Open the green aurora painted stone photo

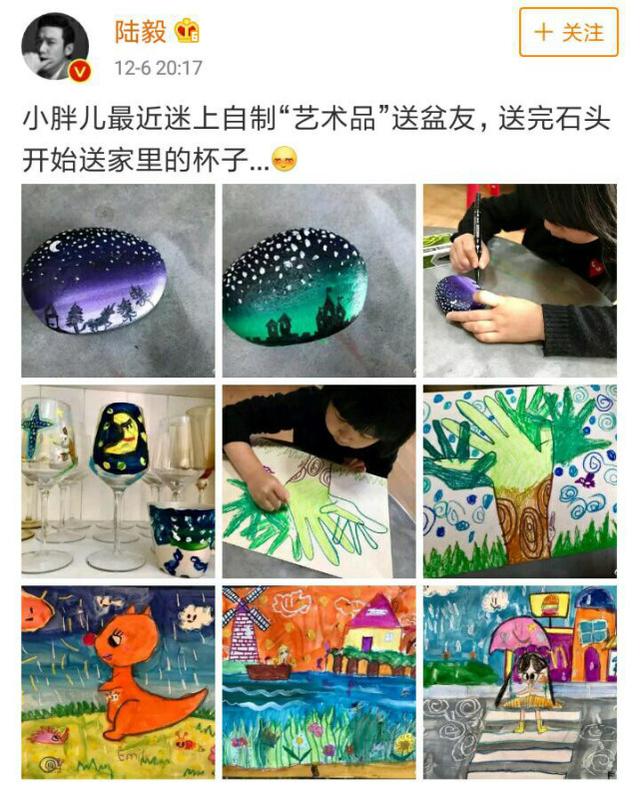pyautogui.click(x=319, y=280)
